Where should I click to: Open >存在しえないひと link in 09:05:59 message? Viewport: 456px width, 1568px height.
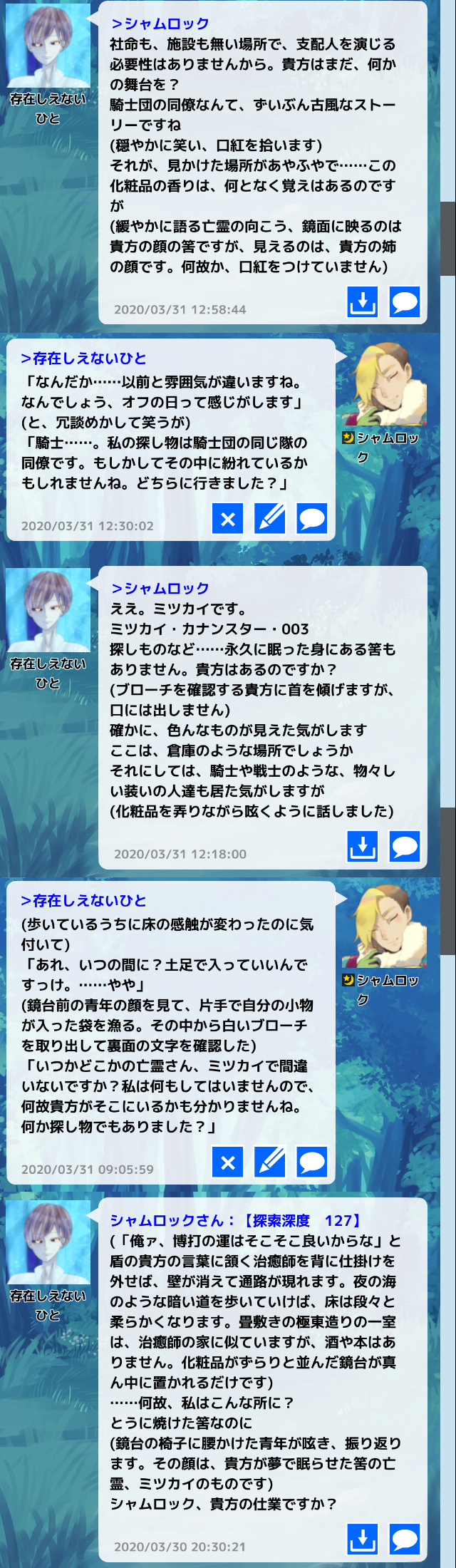[83, 901]
